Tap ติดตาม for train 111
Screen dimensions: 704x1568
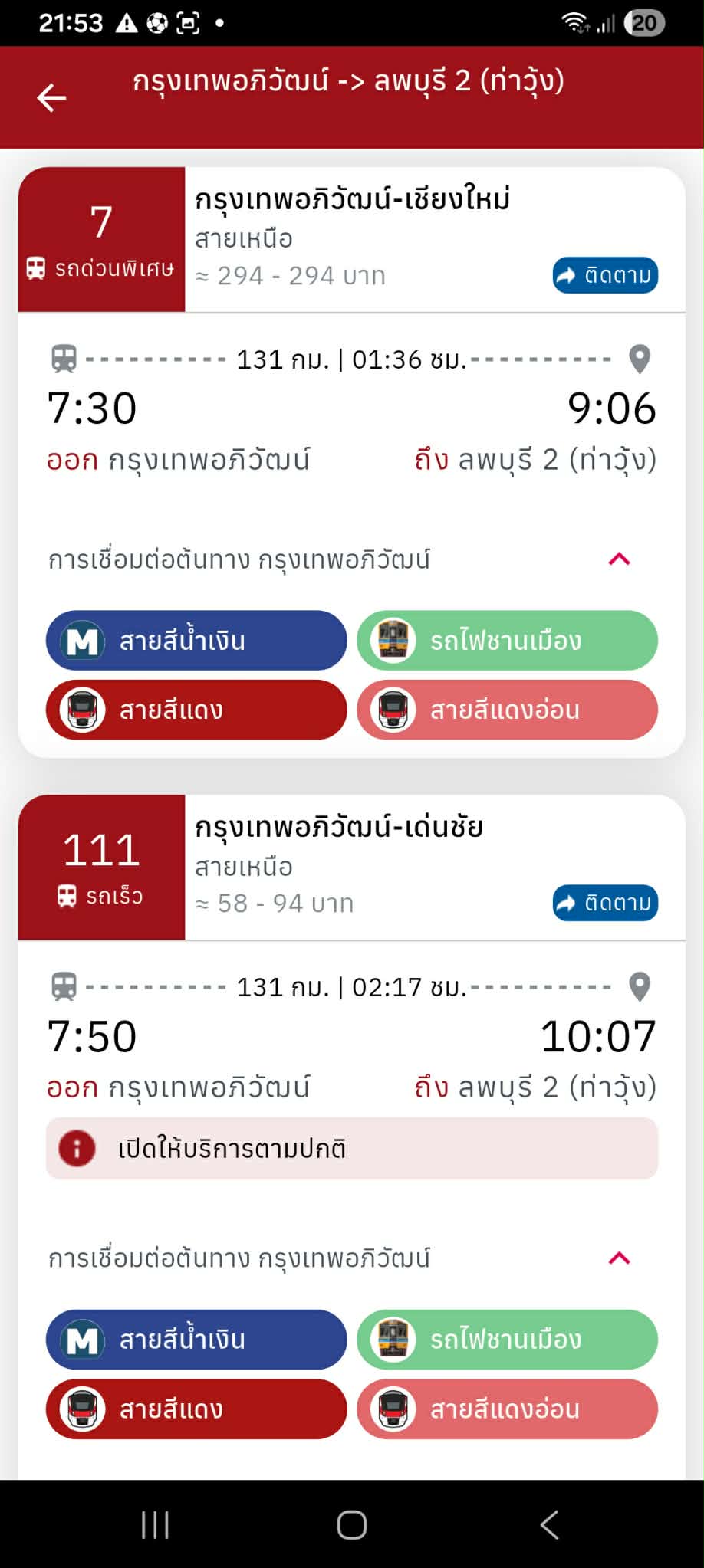(x=605, y=903)
